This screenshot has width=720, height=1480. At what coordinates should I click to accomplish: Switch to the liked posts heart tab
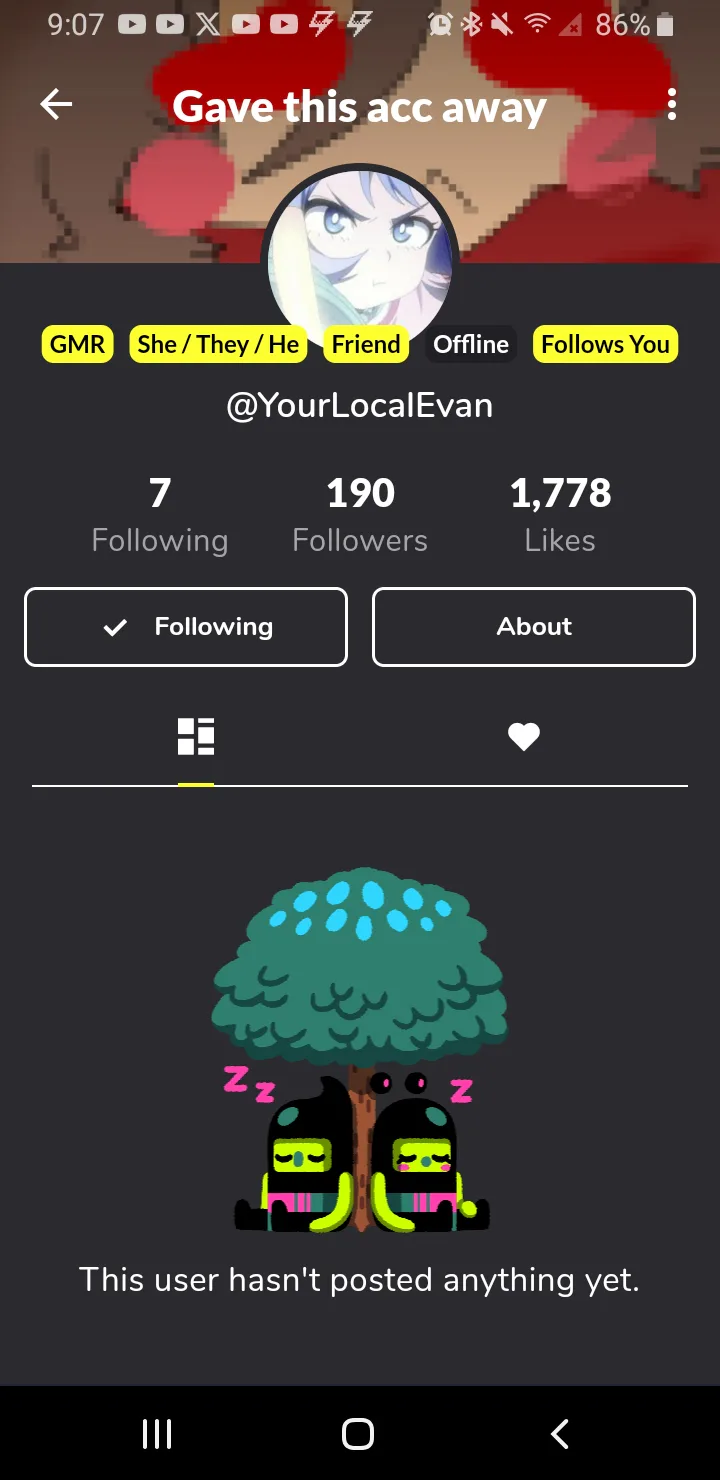[523, 737]
